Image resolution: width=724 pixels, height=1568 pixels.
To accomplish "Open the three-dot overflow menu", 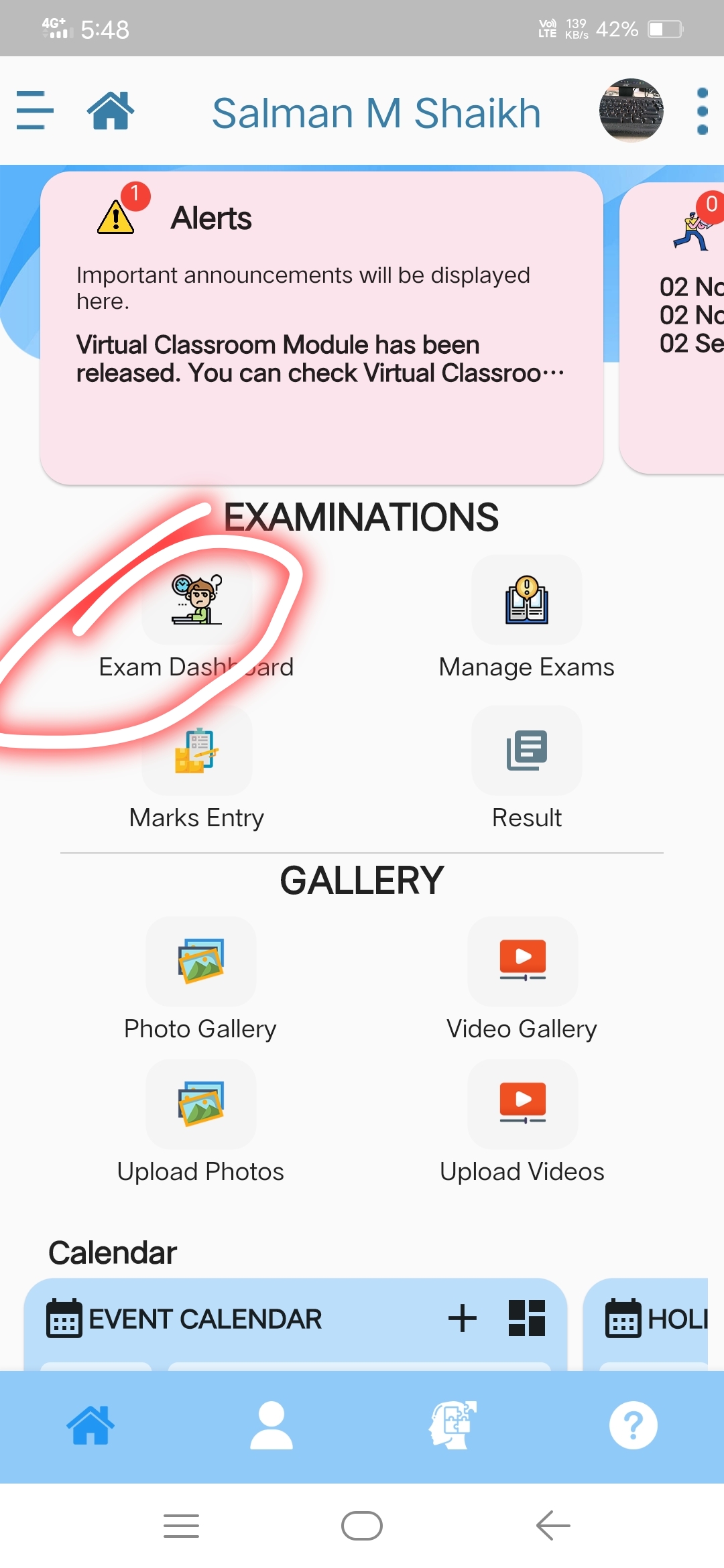I will pos(702,111).
